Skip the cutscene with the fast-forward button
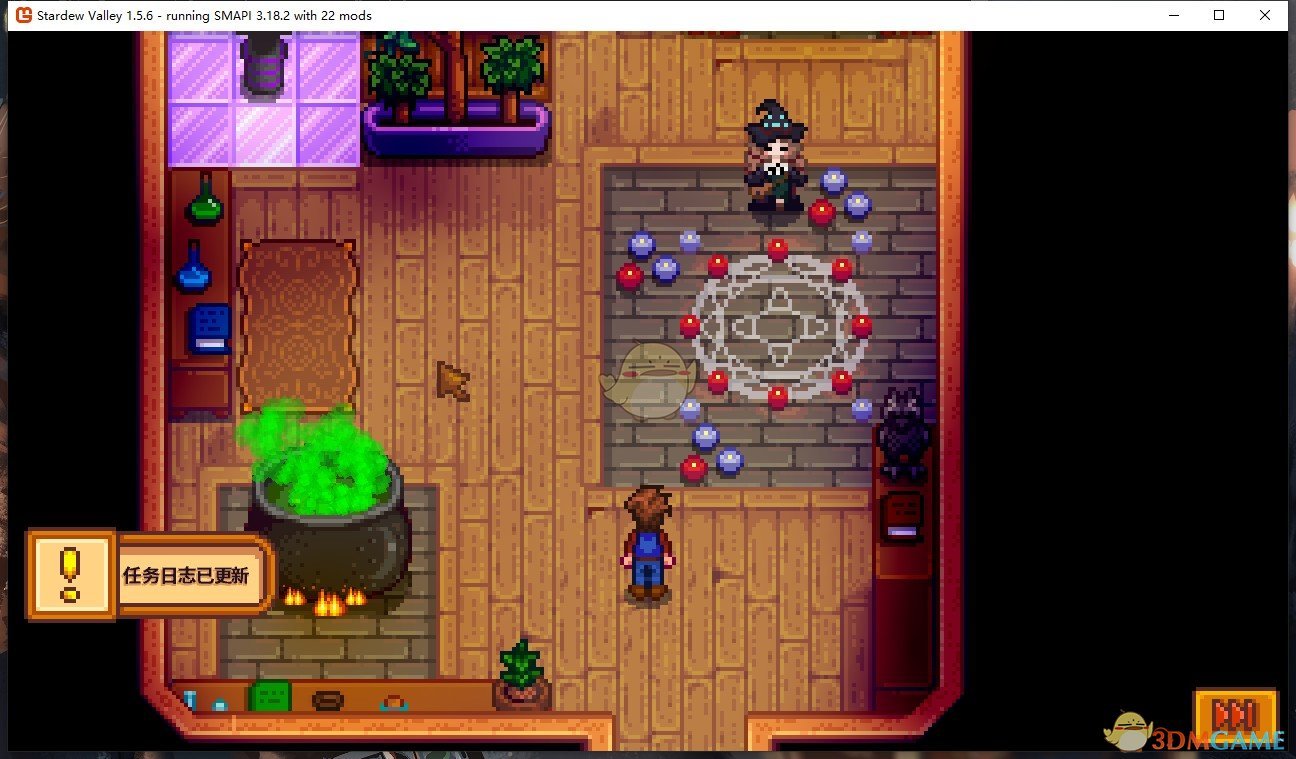The width and height of the screenshot is (1296, 759). (1235, 716)
